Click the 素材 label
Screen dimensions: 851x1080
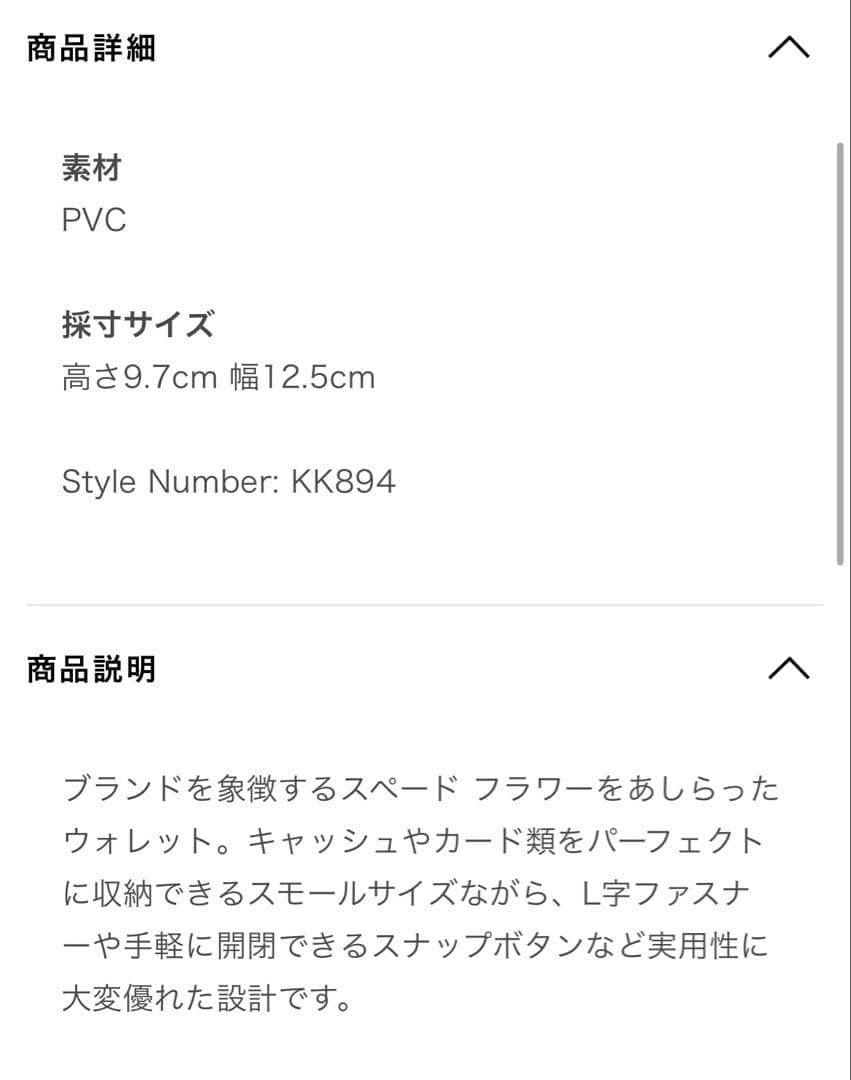(92, 169)
